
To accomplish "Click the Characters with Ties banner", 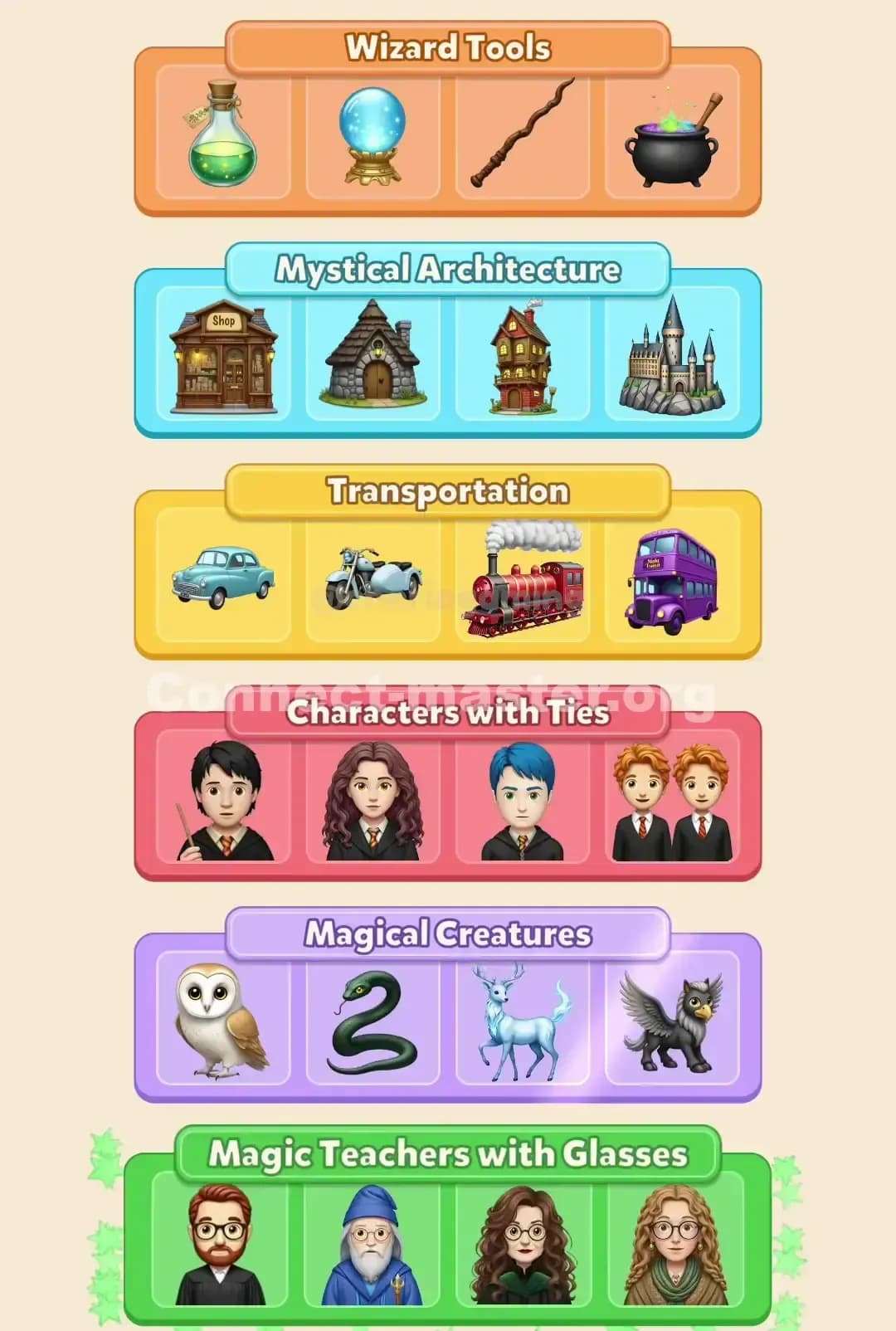I will (448, 710).
